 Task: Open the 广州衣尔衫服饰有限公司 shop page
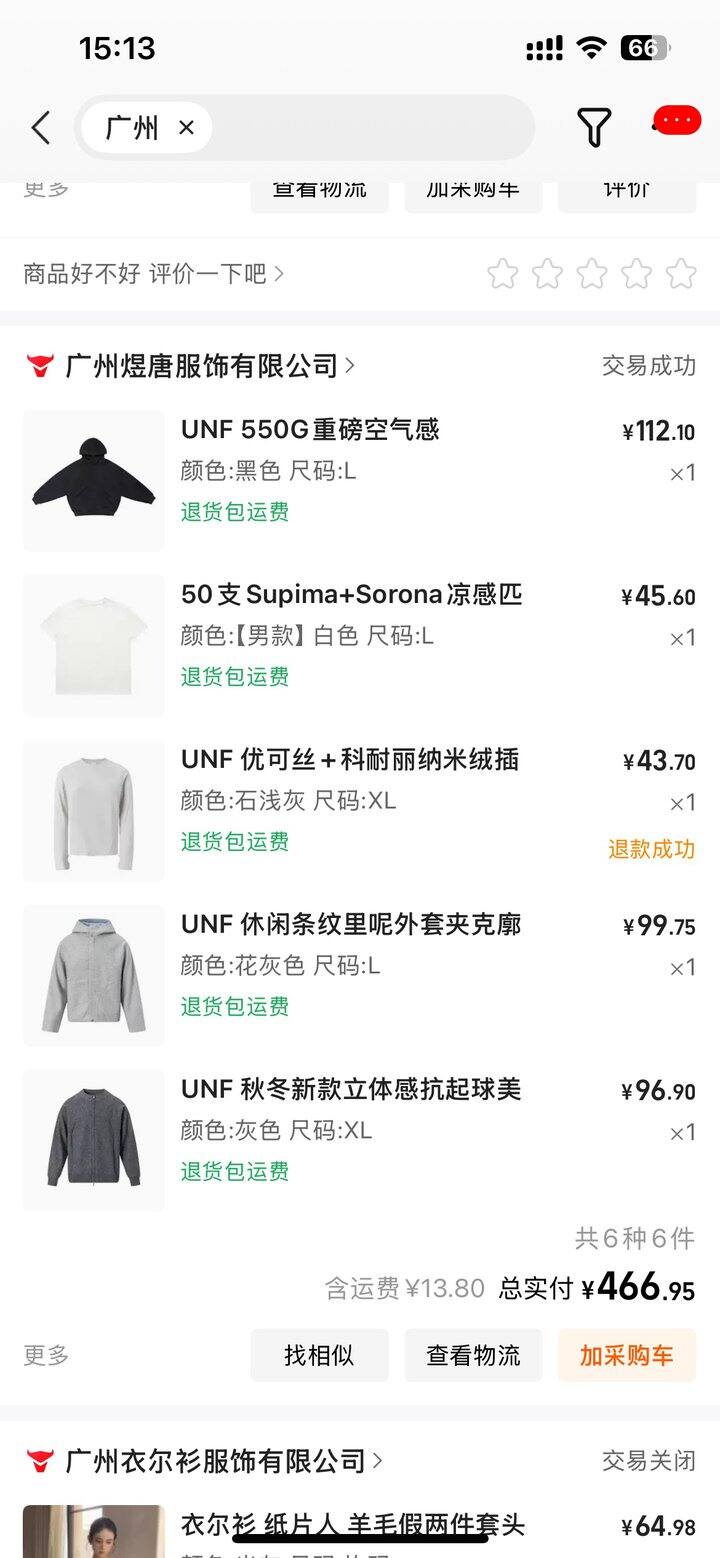click(x=216, y=1461)
